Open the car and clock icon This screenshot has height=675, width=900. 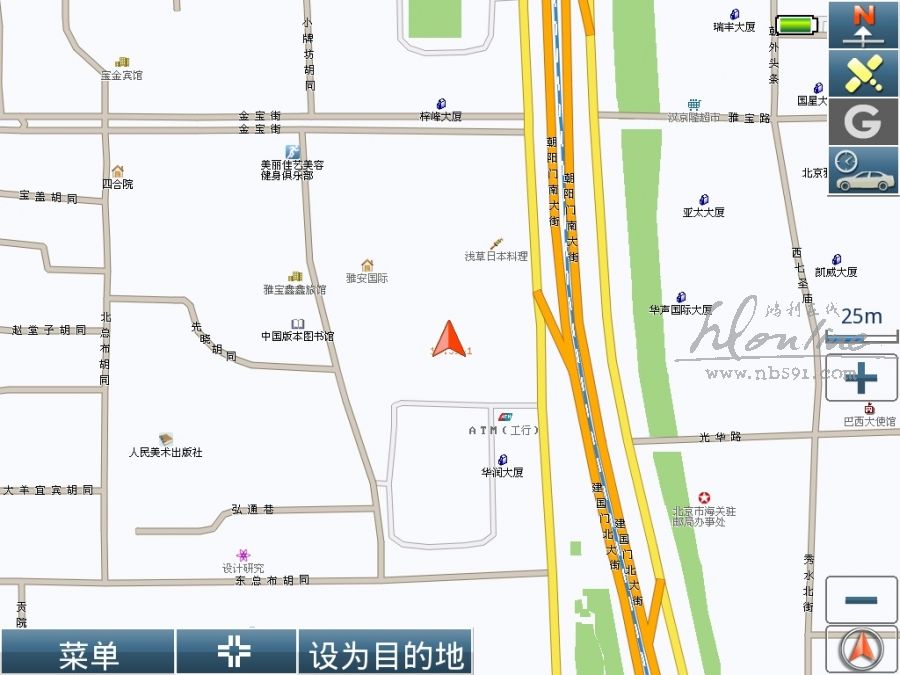point(863,171)
